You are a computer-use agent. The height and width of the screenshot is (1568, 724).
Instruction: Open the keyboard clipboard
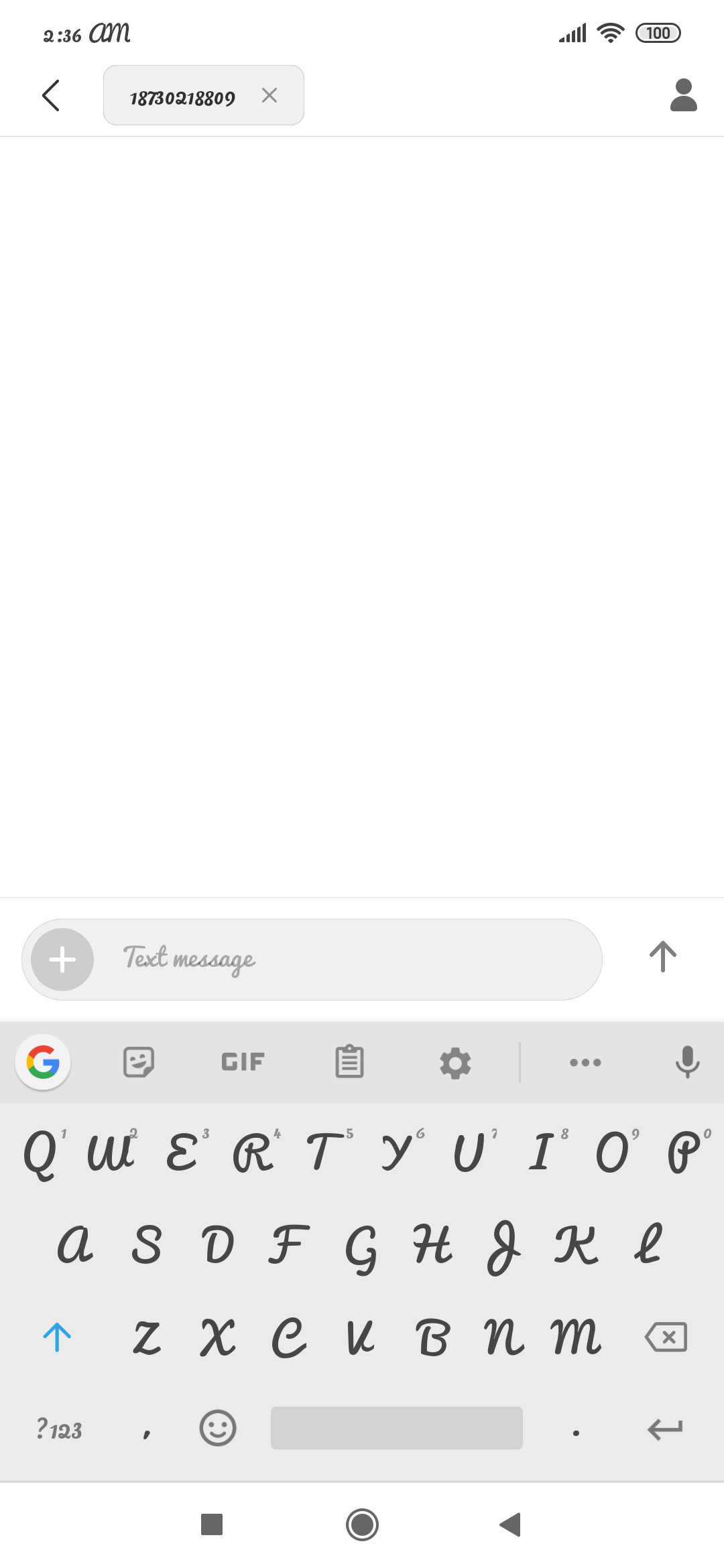point(349,1061)
